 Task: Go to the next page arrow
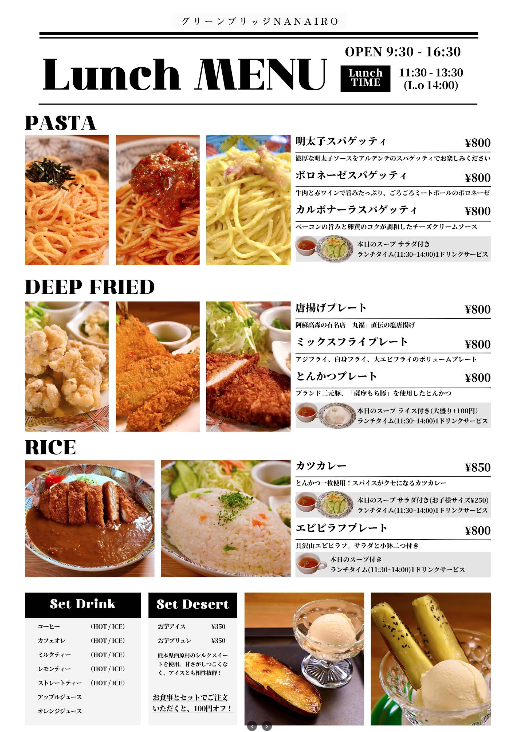click(x=267, y=726)
